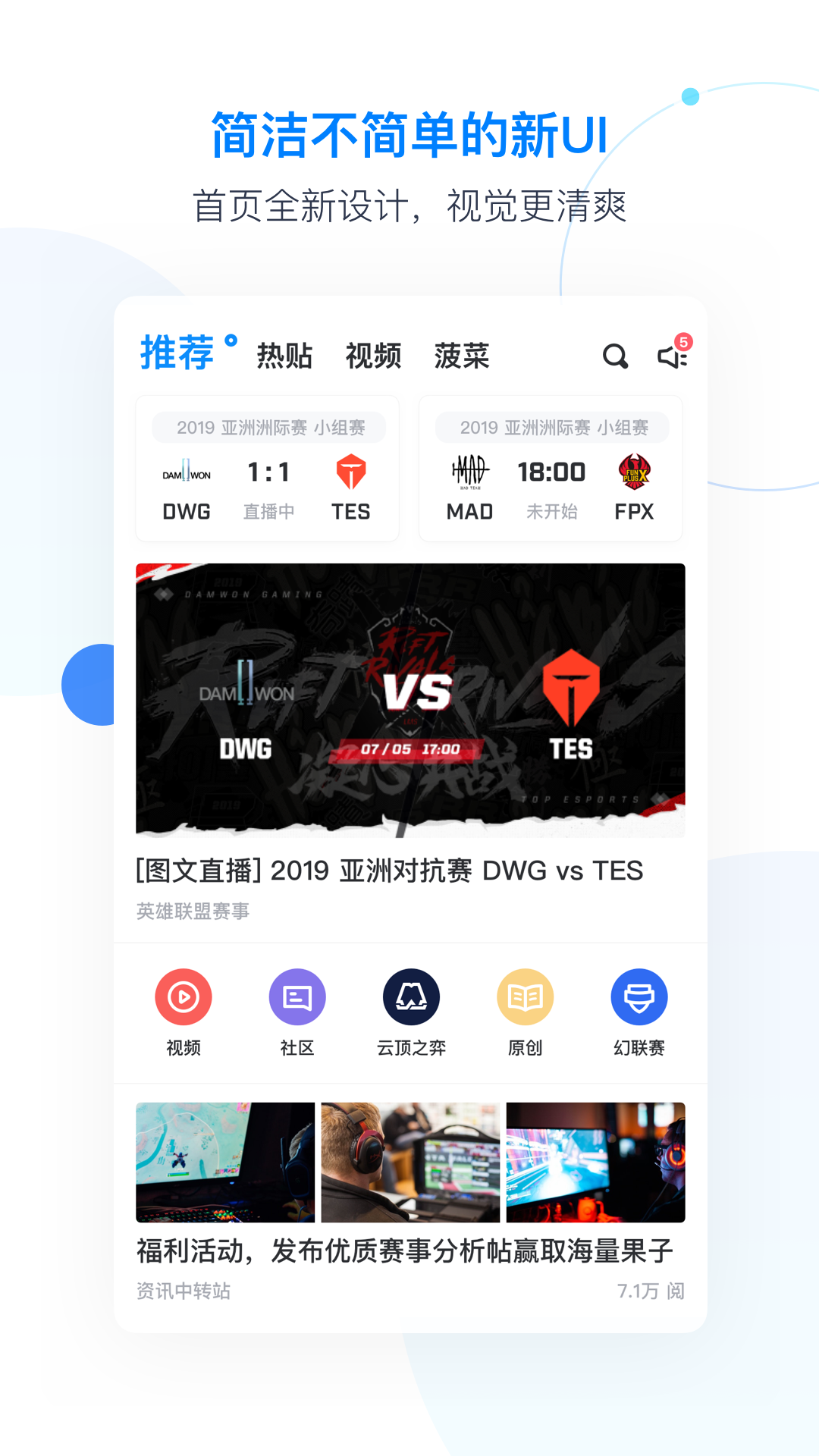
Task: Click the FPX team logo
Action: (635, 470)
